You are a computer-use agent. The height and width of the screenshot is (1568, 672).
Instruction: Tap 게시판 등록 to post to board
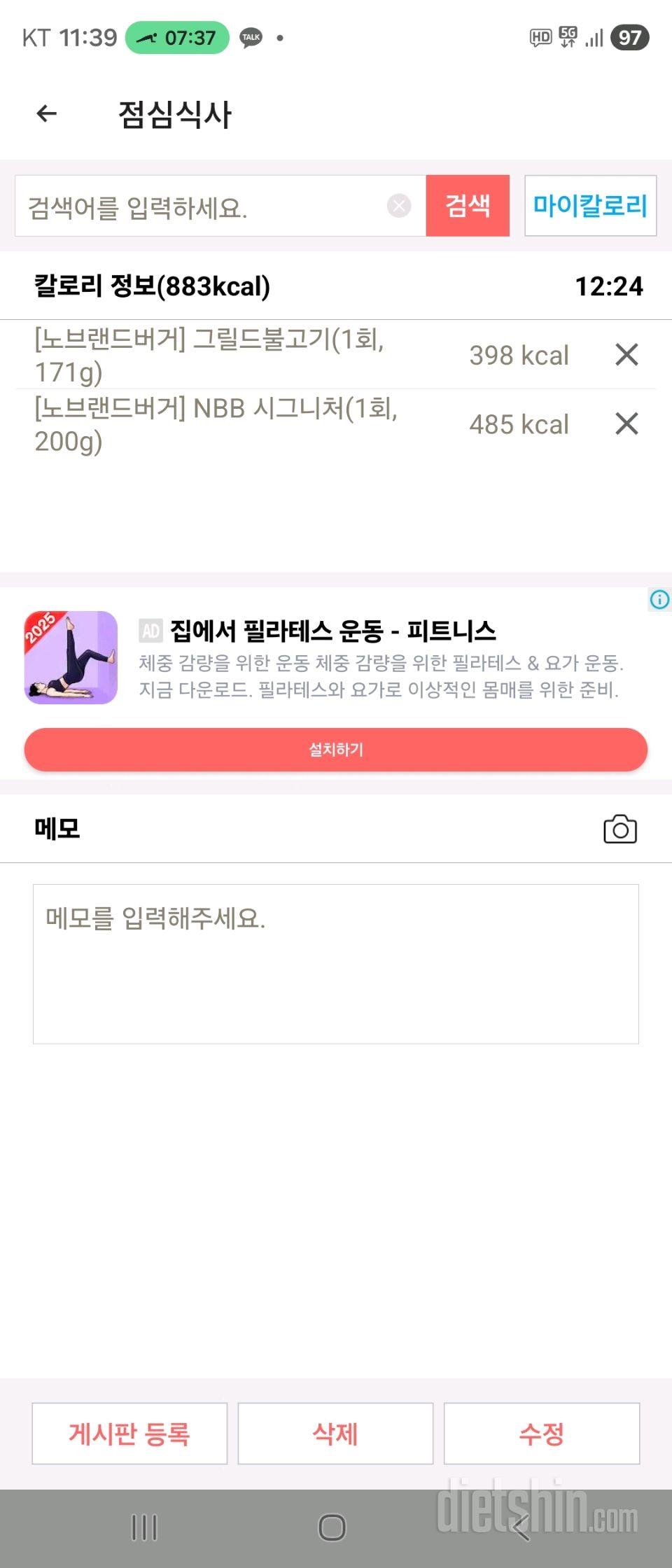click(x=129, y=1434)
